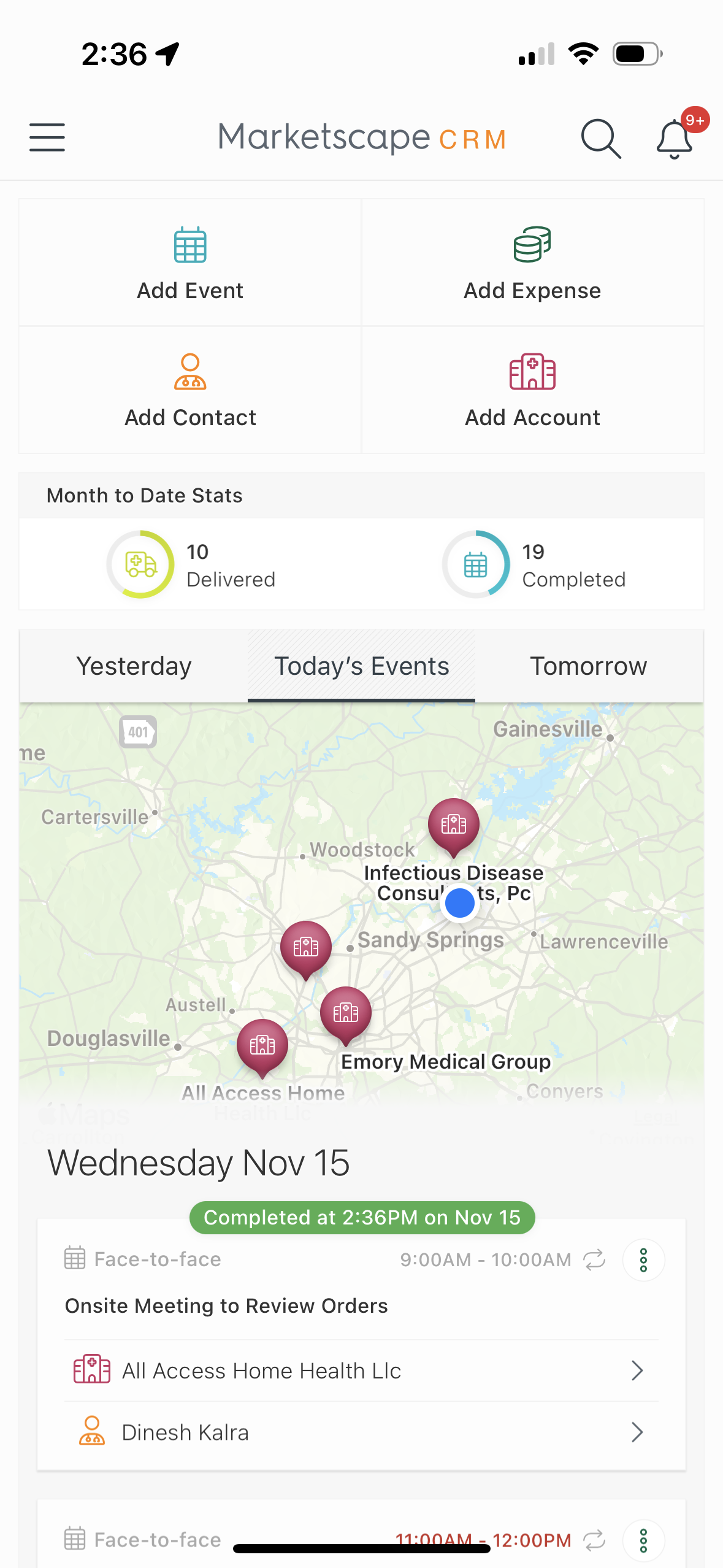Tap Add Event

[x=190, y=263]
